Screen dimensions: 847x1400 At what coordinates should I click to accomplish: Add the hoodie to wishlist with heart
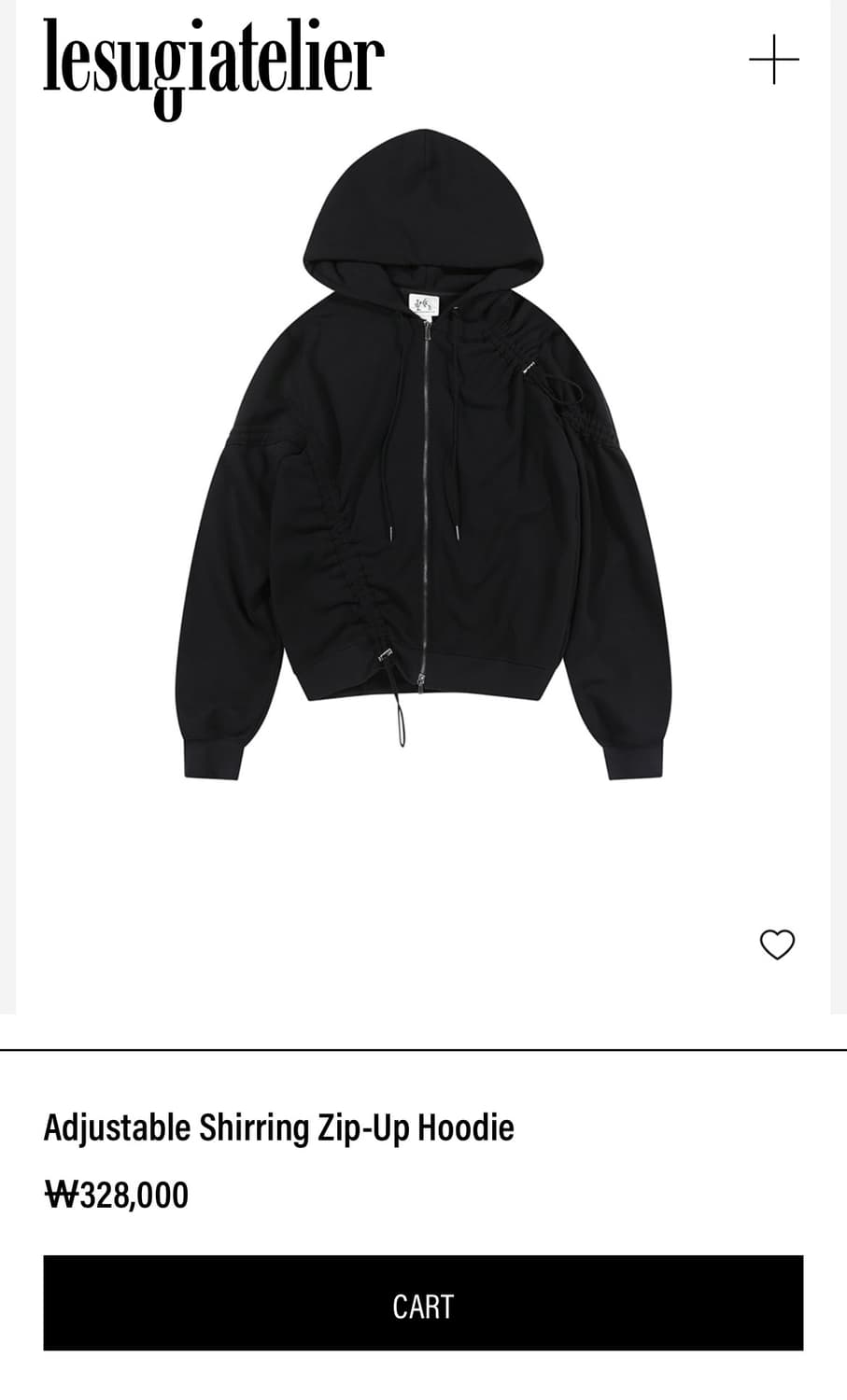point(777,945)
